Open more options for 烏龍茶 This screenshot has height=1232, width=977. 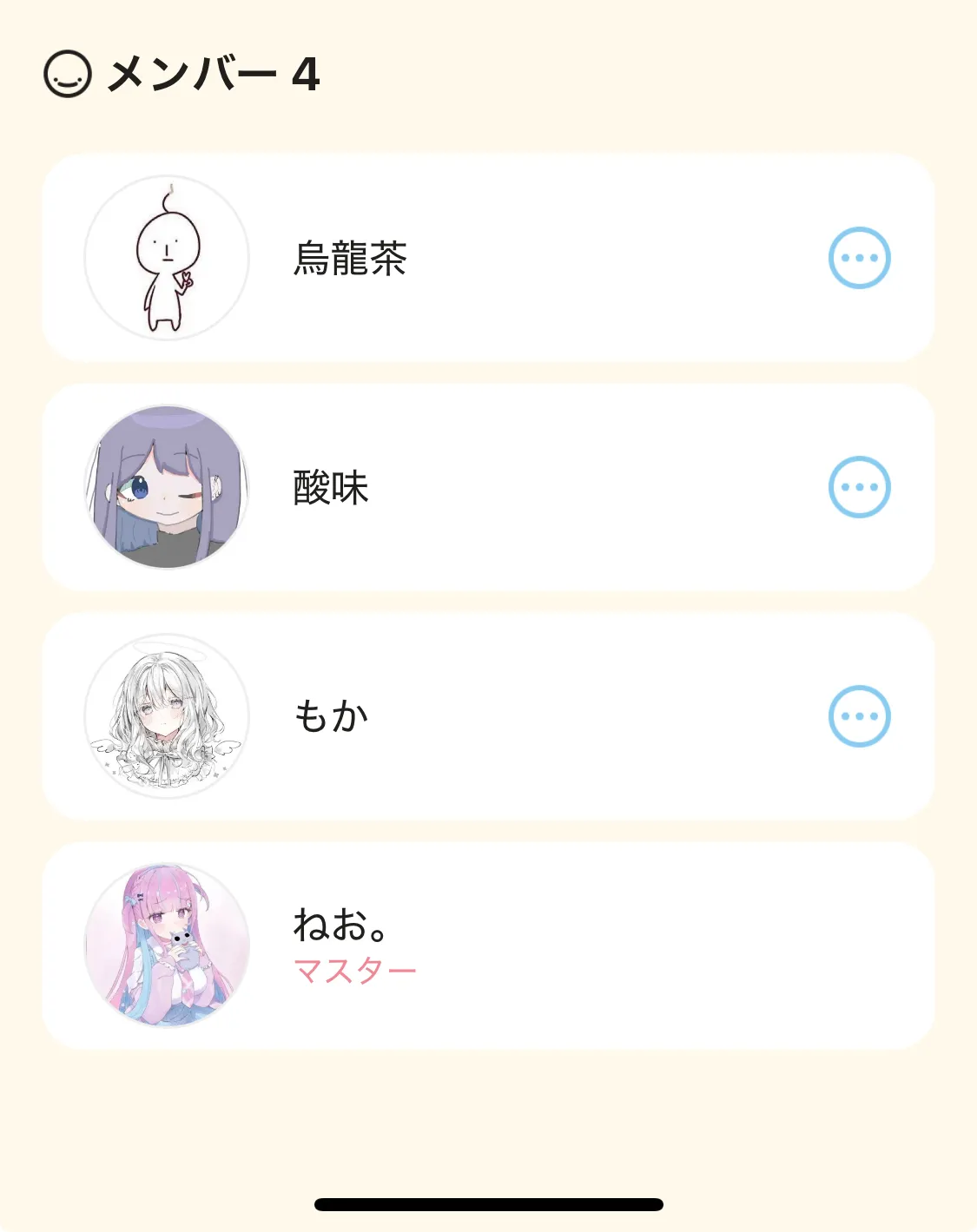[859, 258]
